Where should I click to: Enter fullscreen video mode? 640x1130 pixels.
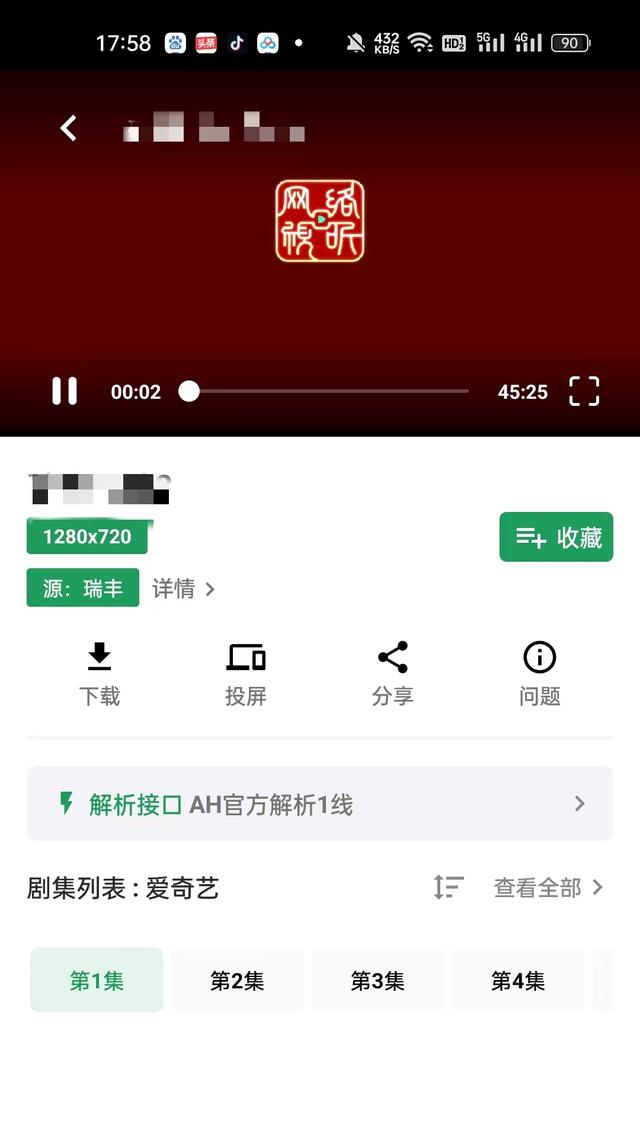(584, 391)
